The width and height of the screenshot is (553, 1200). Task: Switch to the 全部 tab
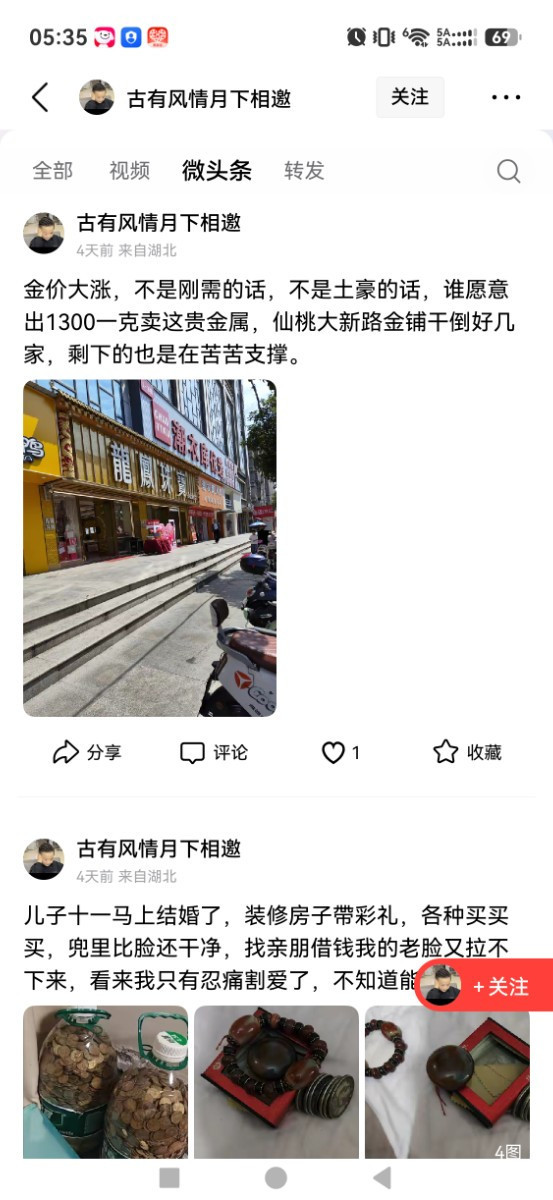(53, 171)
